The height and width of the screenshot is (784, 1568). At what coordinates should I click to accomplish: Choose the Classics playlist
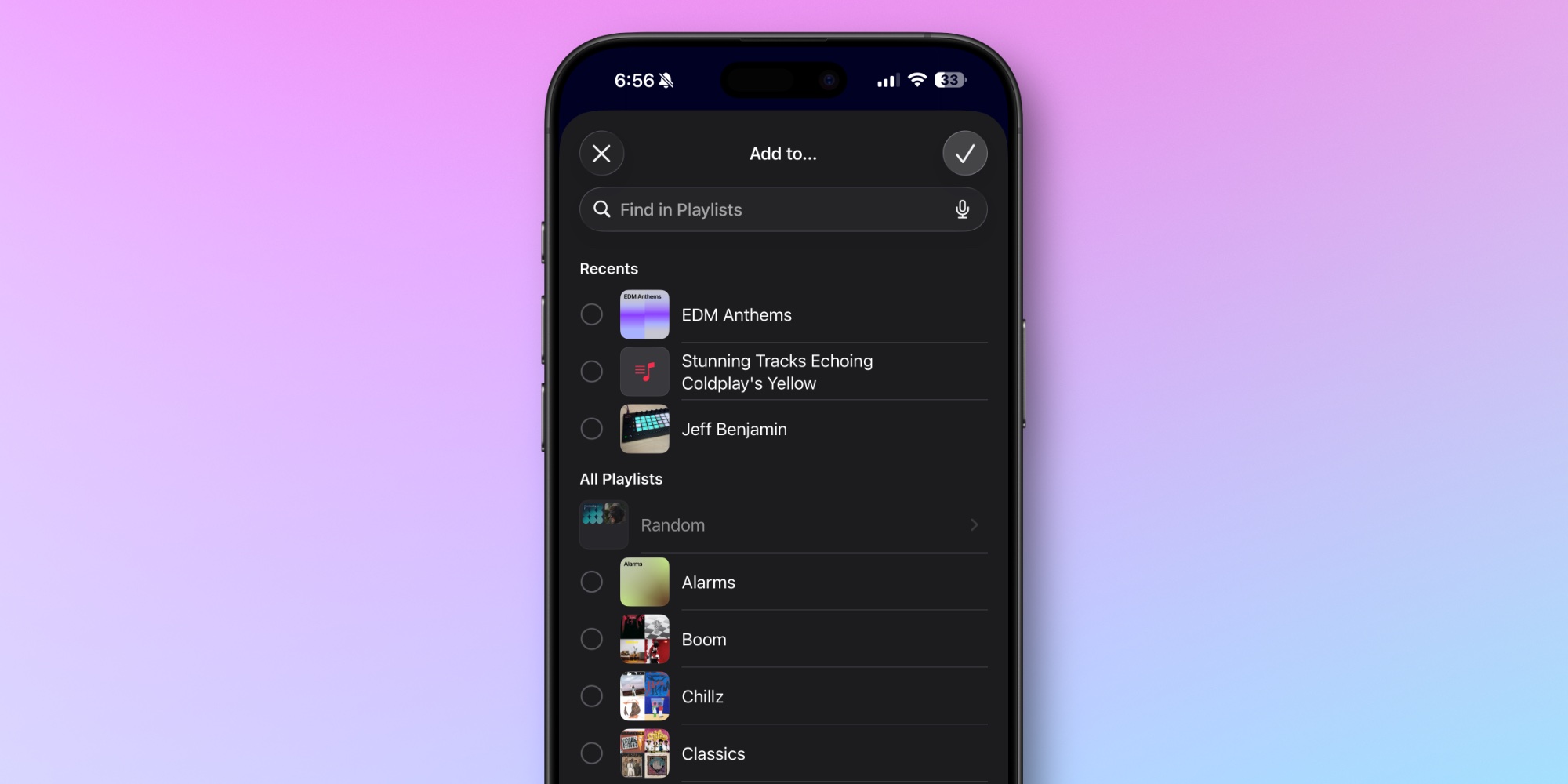coord(592,753)
